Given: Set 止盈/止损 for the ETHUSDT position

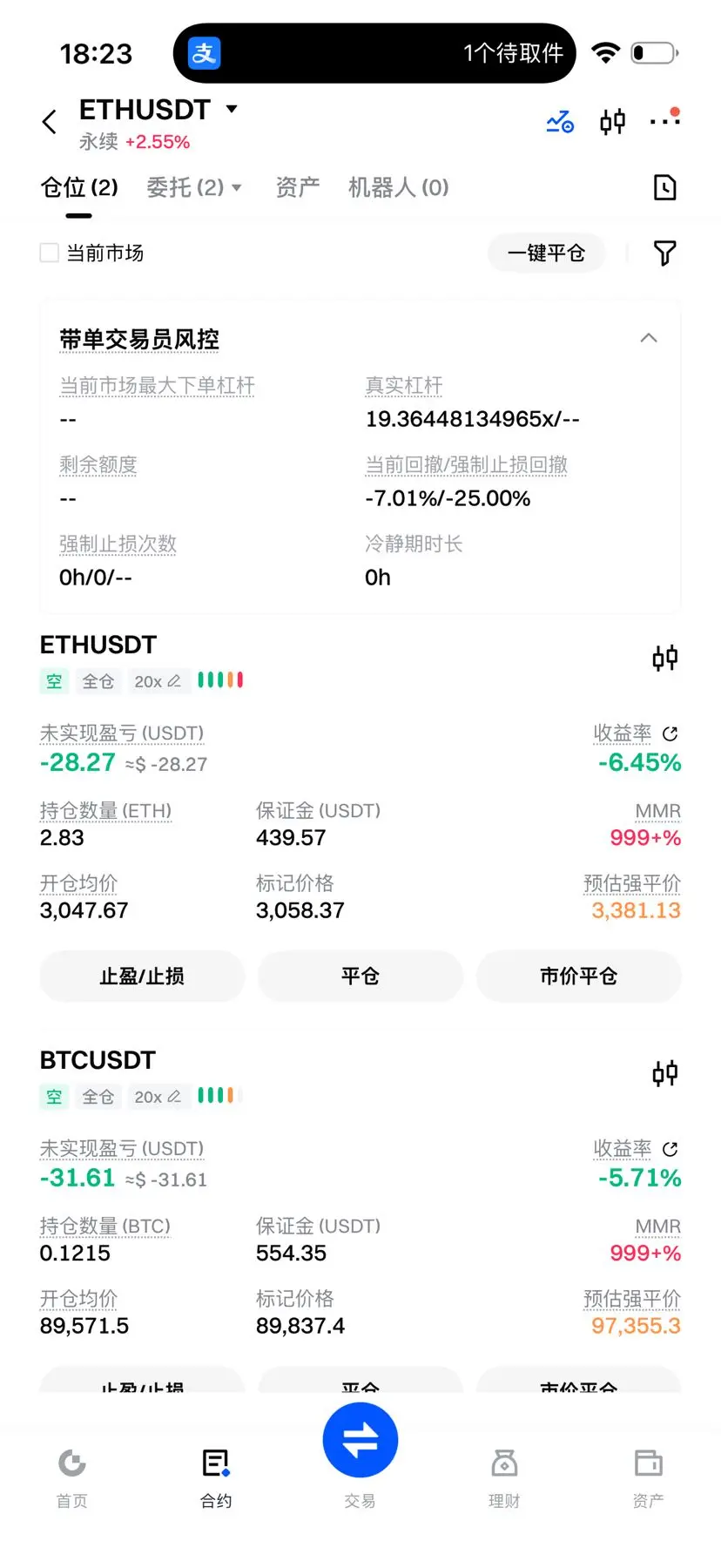Looking at the screenshot, I should (142, 977).
